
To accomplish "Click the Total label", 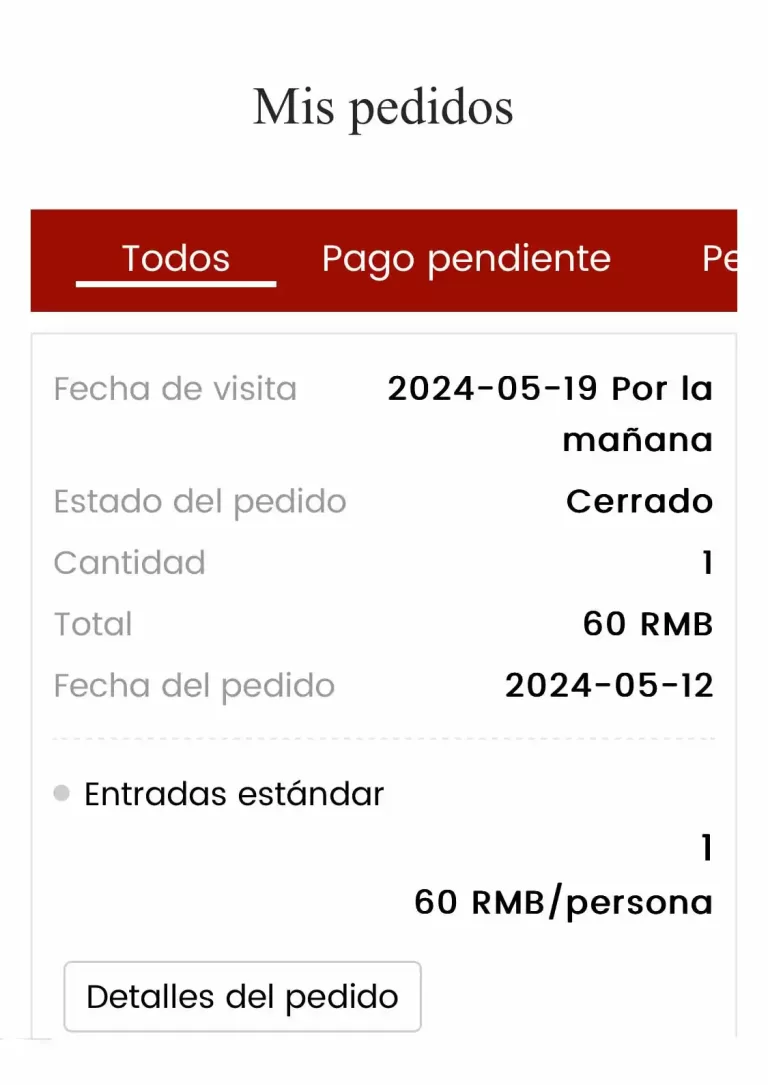I will (92, 623).
